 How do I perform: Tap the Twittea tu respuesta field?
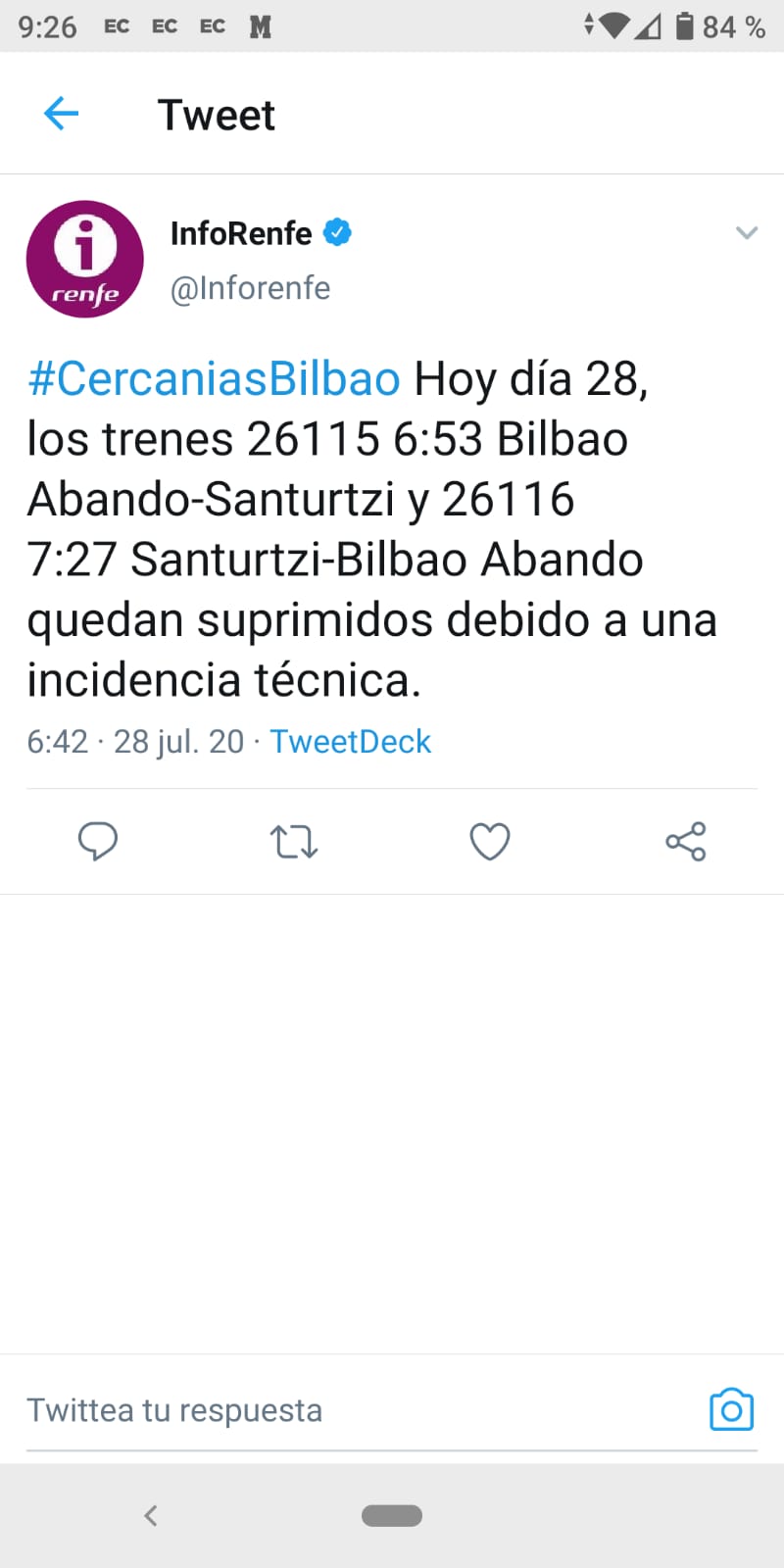point(363,1411)
